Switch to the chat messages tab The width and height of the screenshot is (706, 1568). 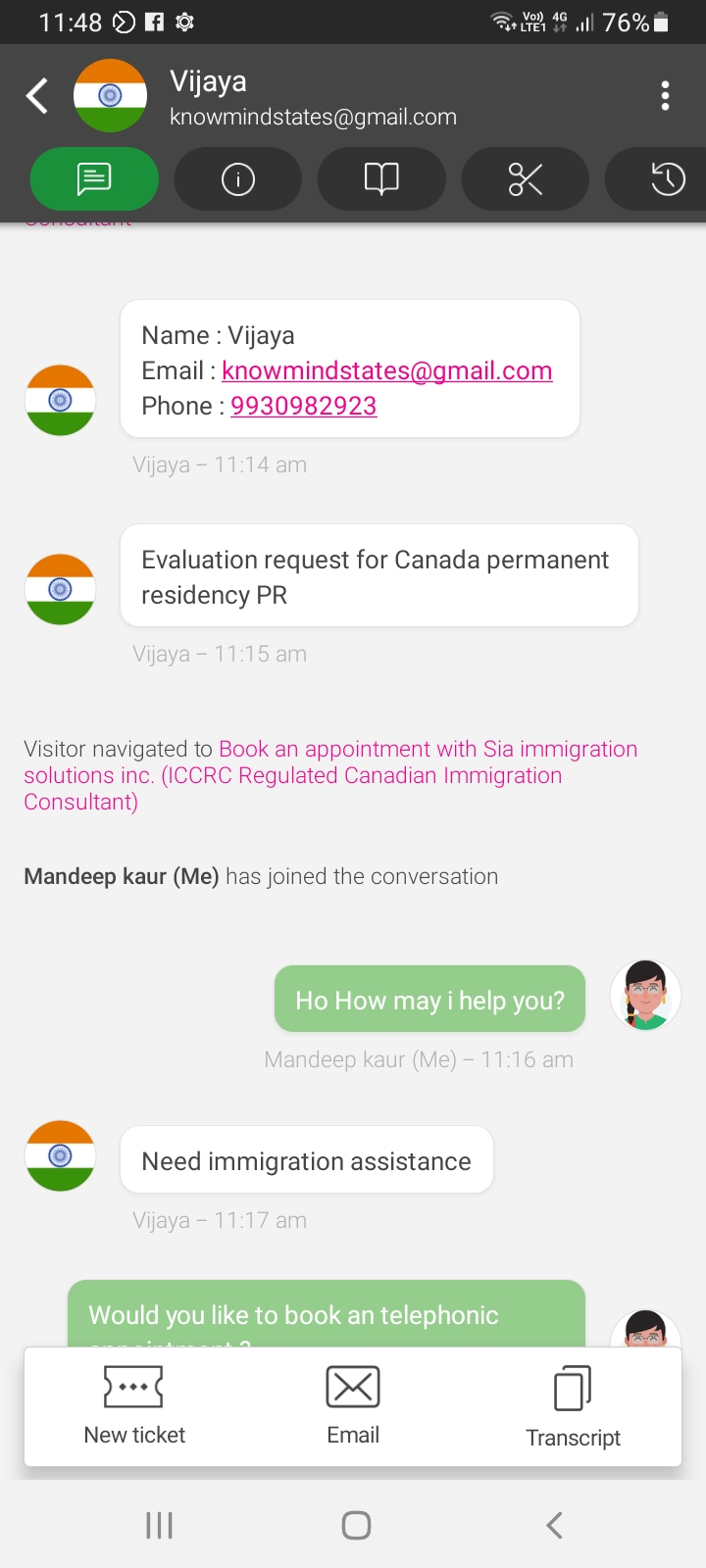point(94,178)
